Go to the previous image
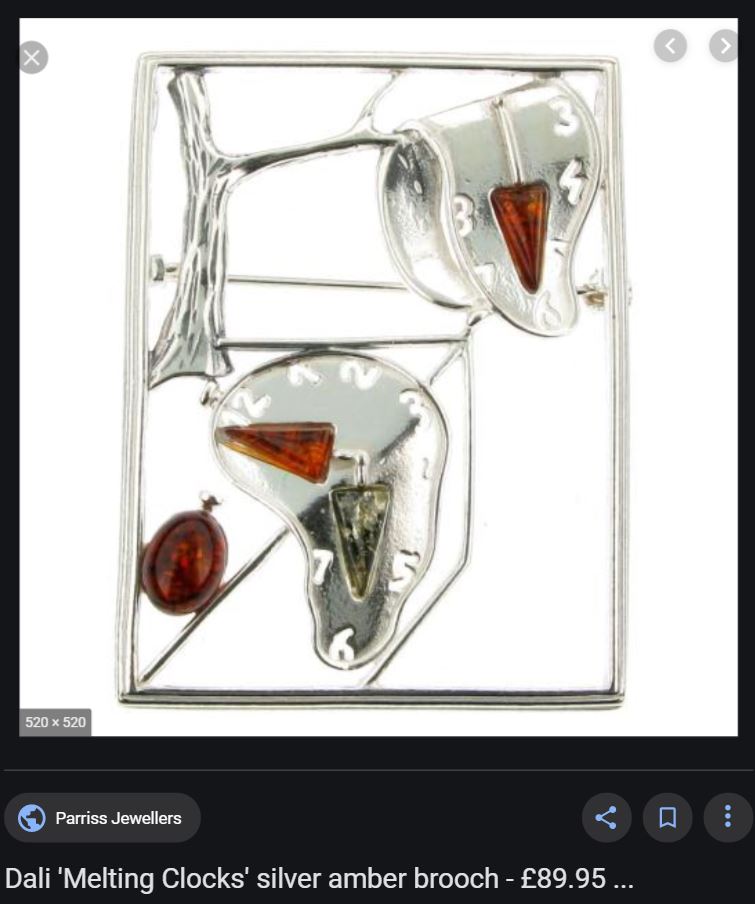Screen dimensions: 755x904 [670, 45]
